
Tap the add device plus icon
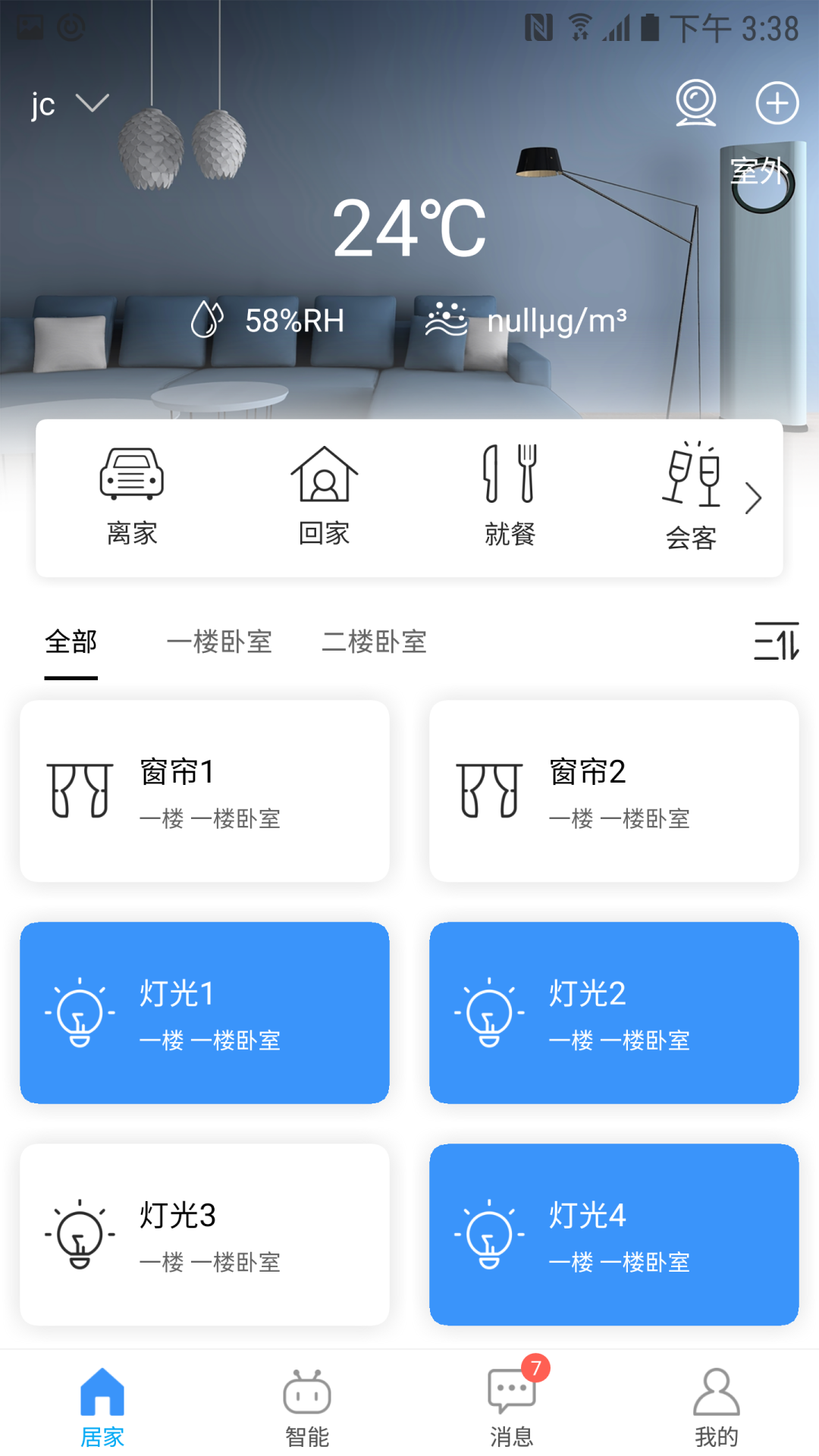coord(776,105)
